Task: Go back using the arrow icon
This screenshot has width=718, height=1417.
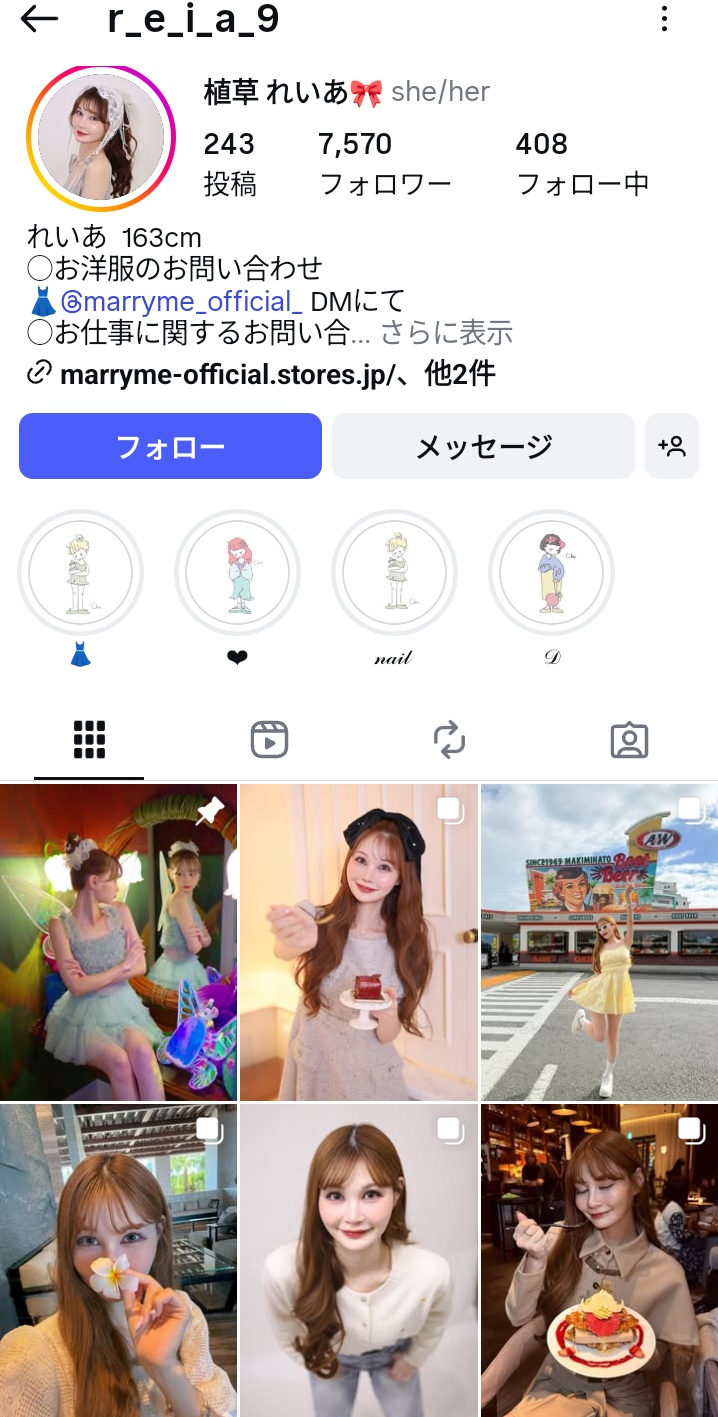Action: coord(39,19)
